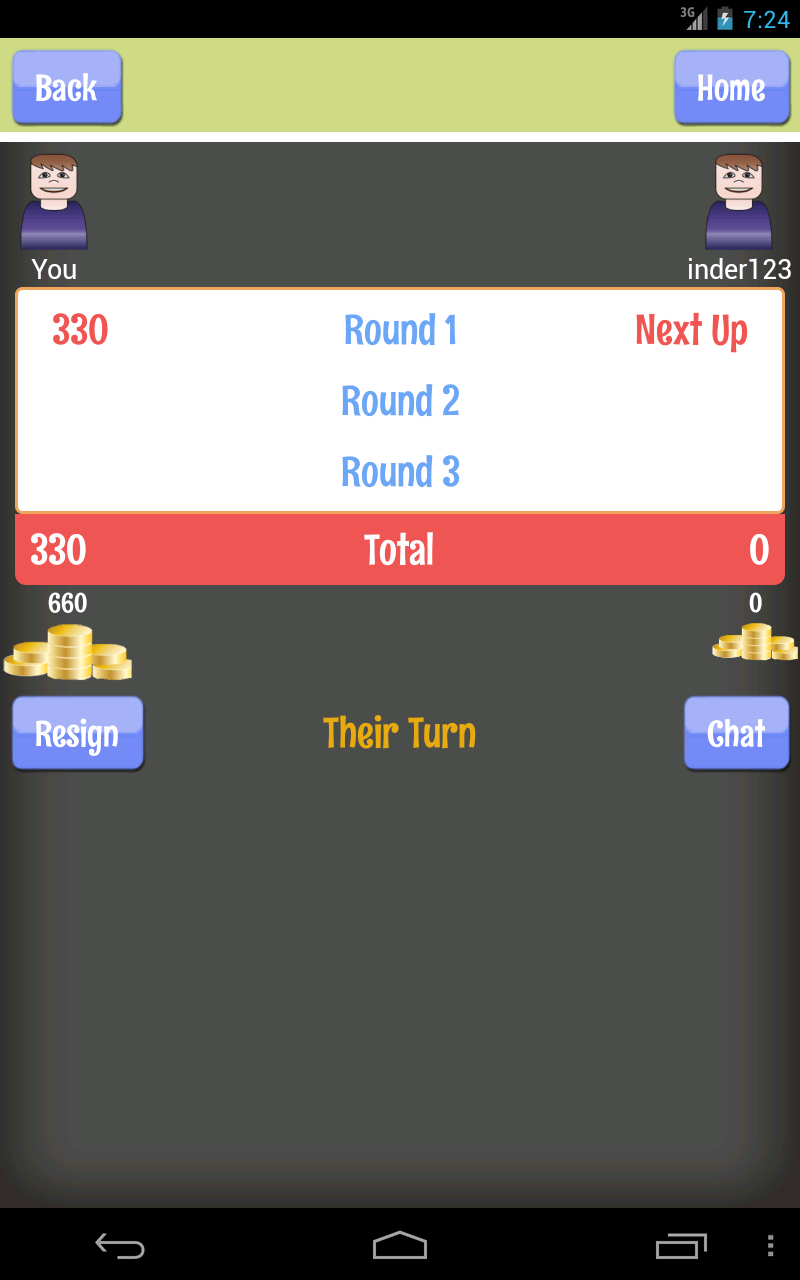This screenshot has height=1280, width=800.
Task: Open Chat with inder123
Action: (736, 734)
